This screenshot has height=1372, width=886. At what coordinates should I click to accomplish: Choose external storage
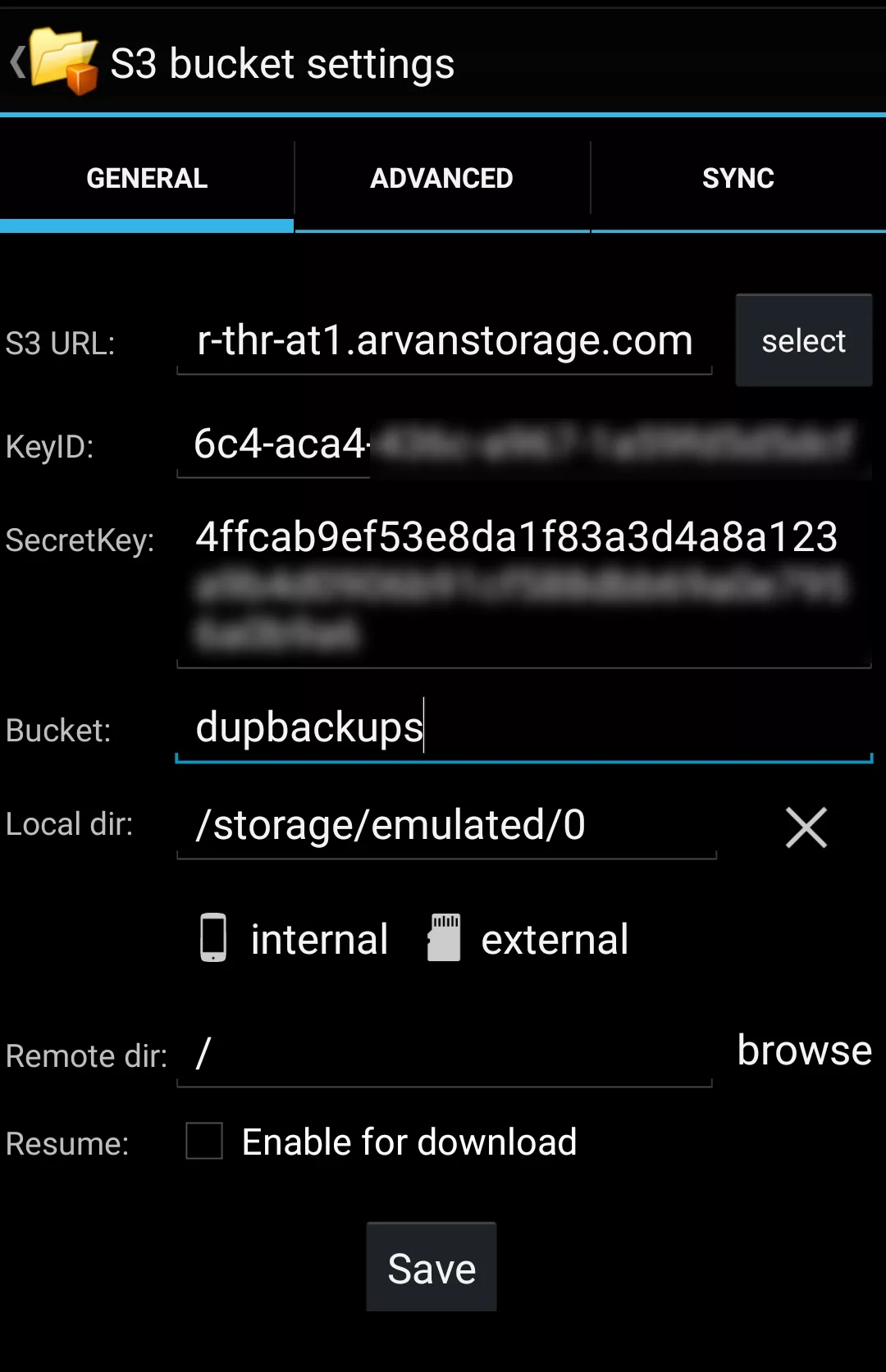point(529,938)
